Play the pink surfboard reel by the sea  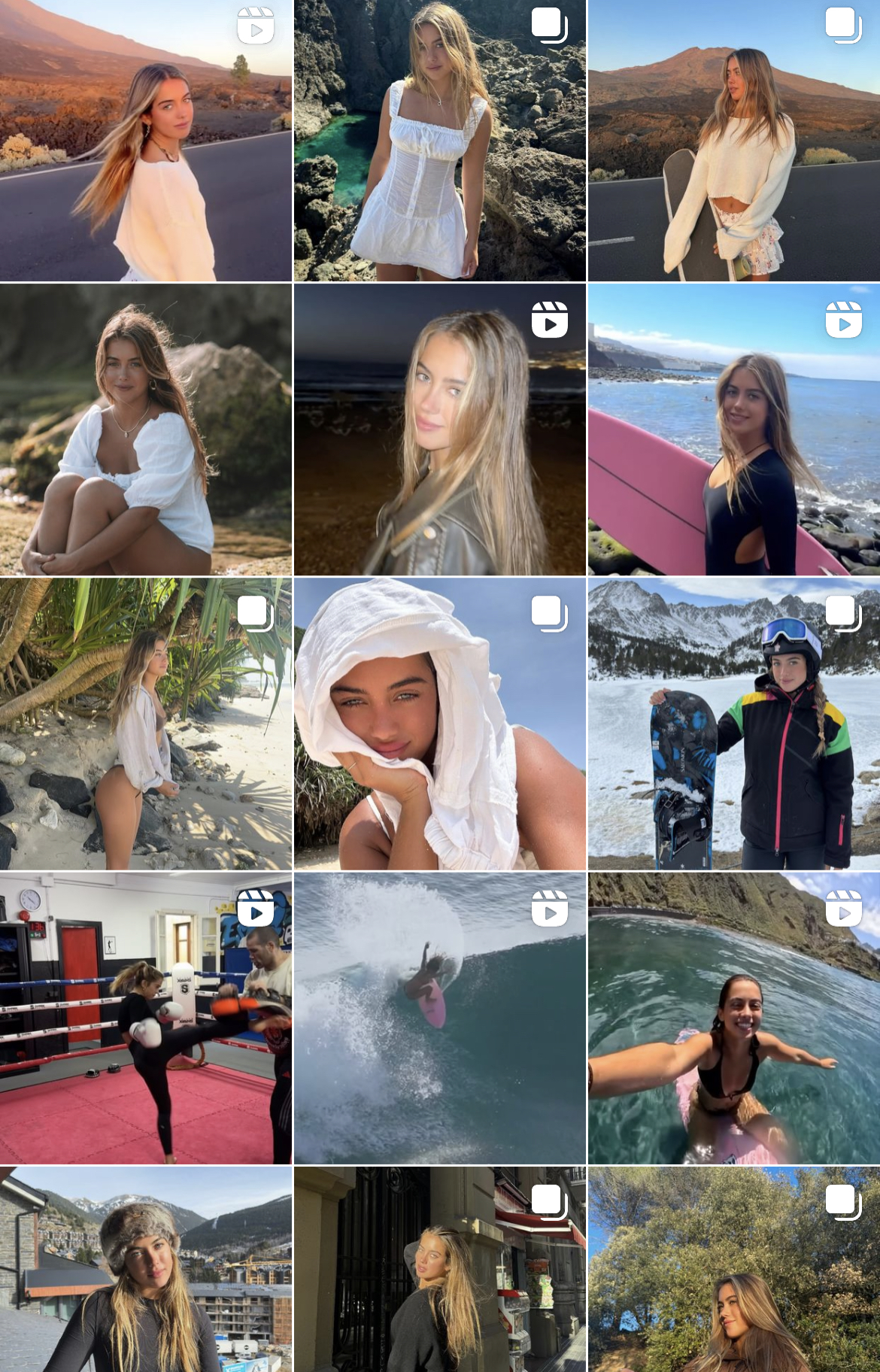733,430
